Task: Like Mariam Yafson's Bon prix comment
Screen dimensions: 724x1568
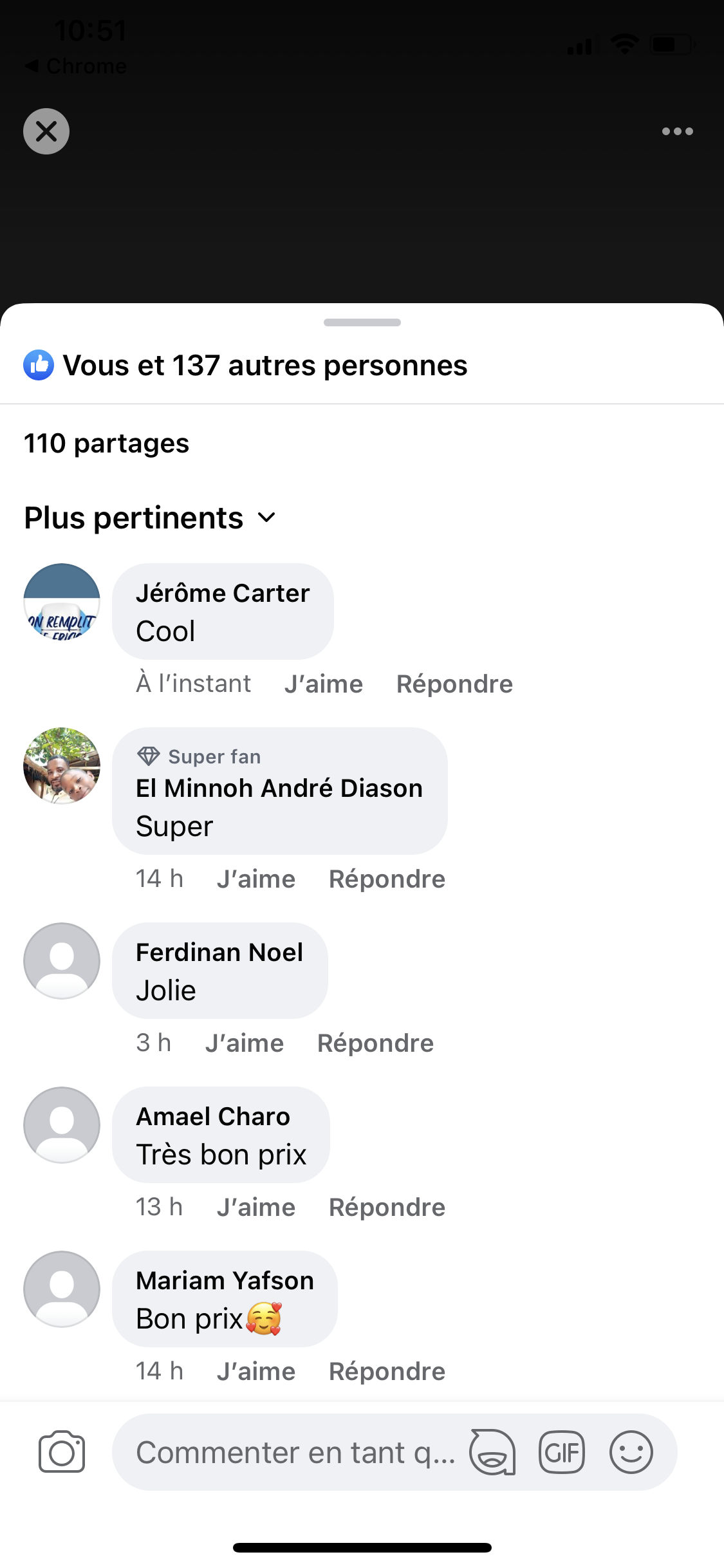Action: click(256, 1371)
